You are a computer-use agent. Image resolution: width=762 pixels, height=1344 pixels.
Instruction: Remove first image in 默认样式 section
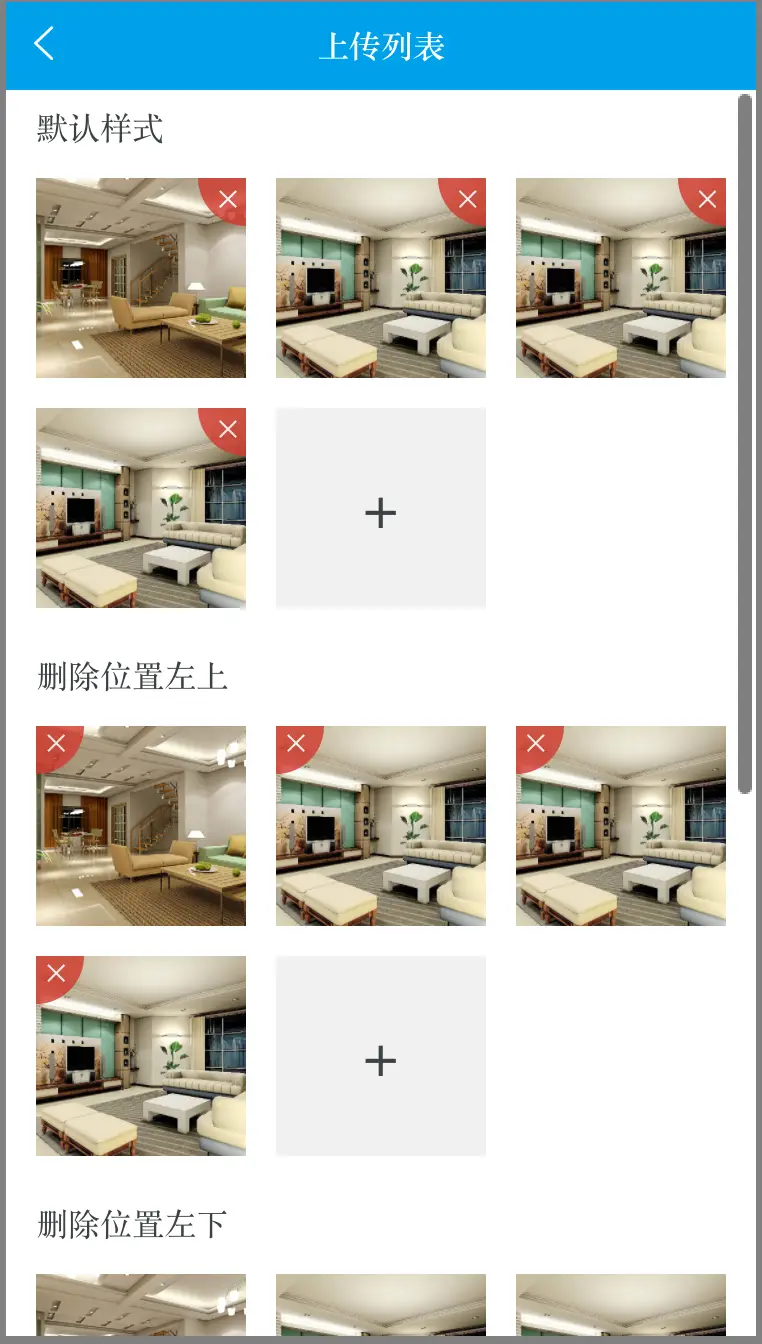[228, 198]
